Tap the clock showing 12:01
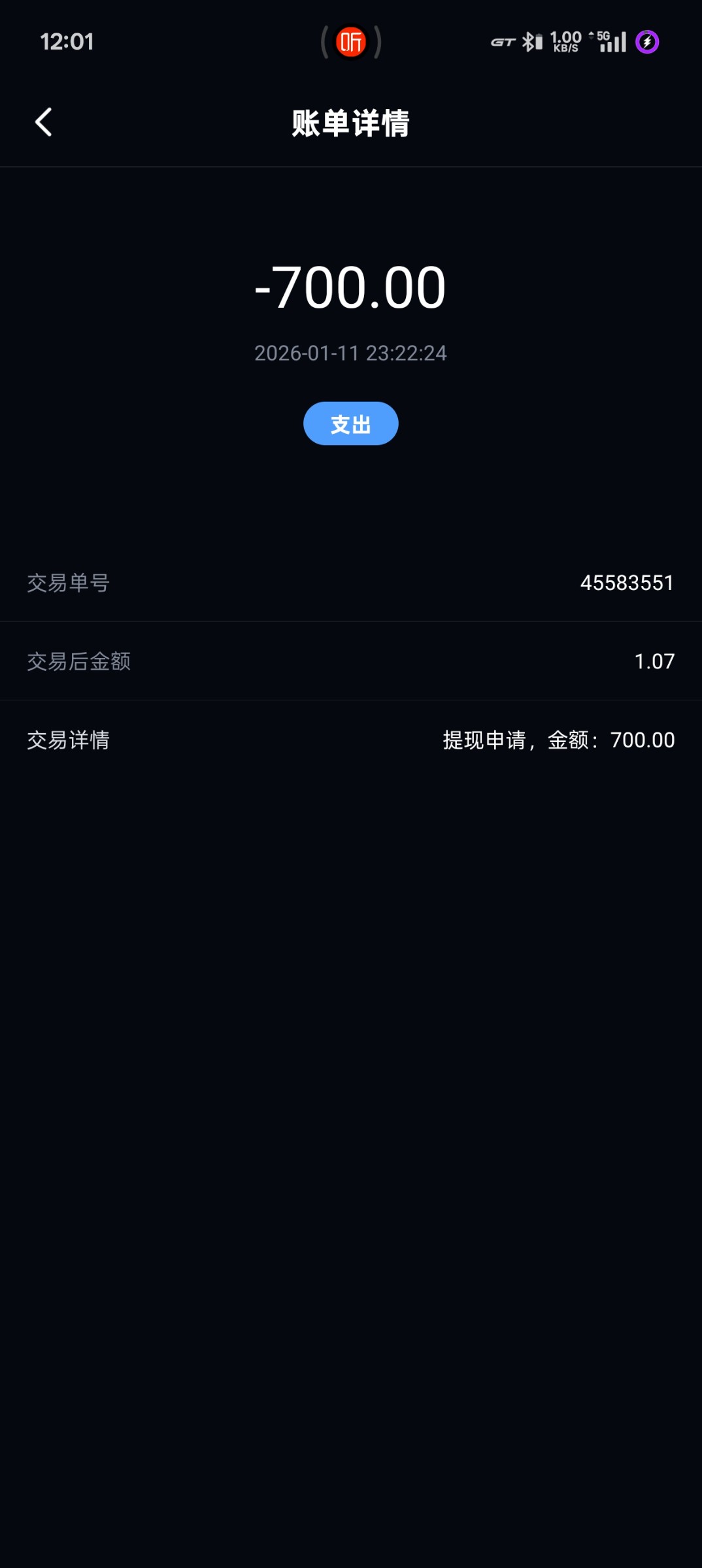 pos(67,42)
